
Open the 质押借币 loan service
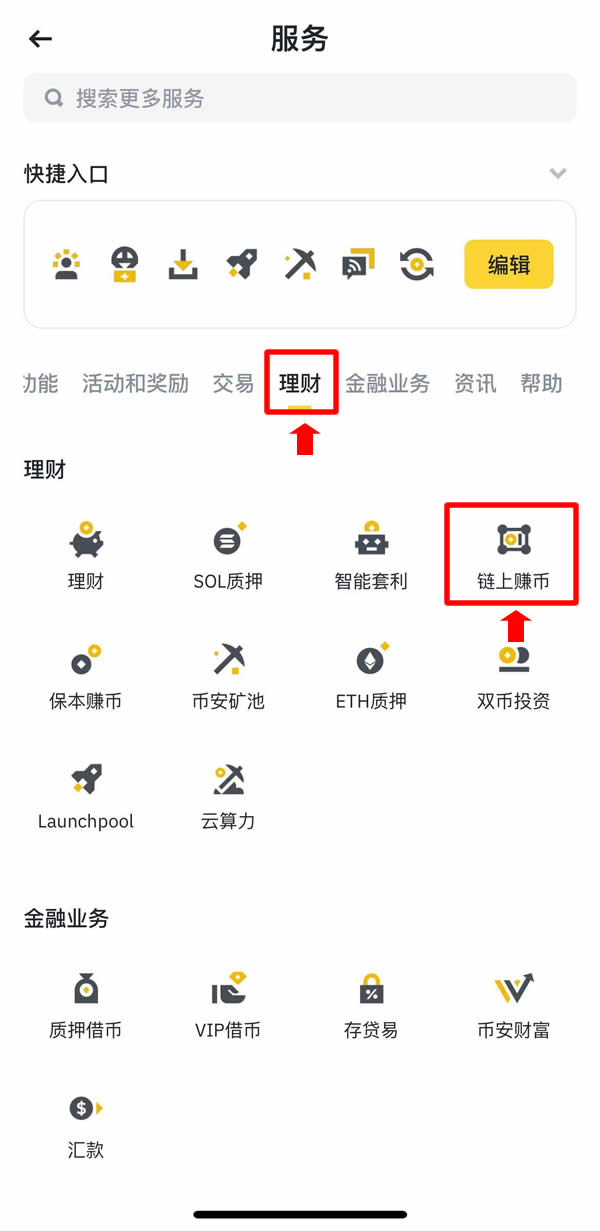pos(86,1005)
